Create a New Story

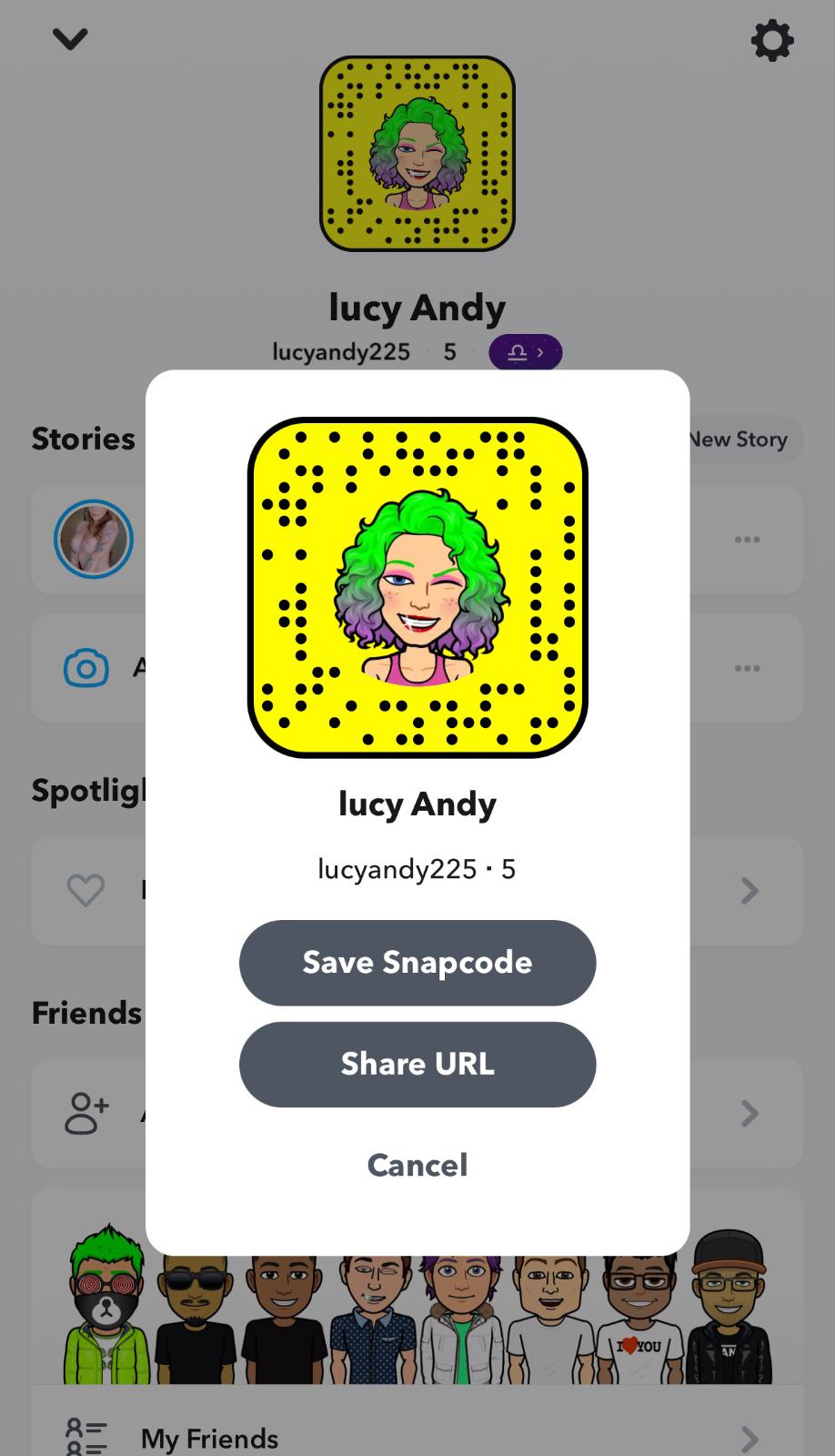tap(741, 440)
